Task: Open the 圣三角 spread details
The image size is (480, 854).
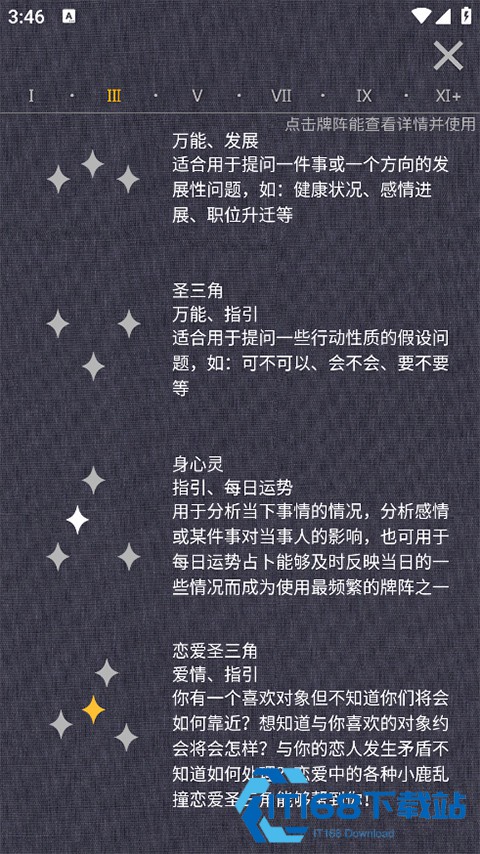Action: [x=240, y=340]
